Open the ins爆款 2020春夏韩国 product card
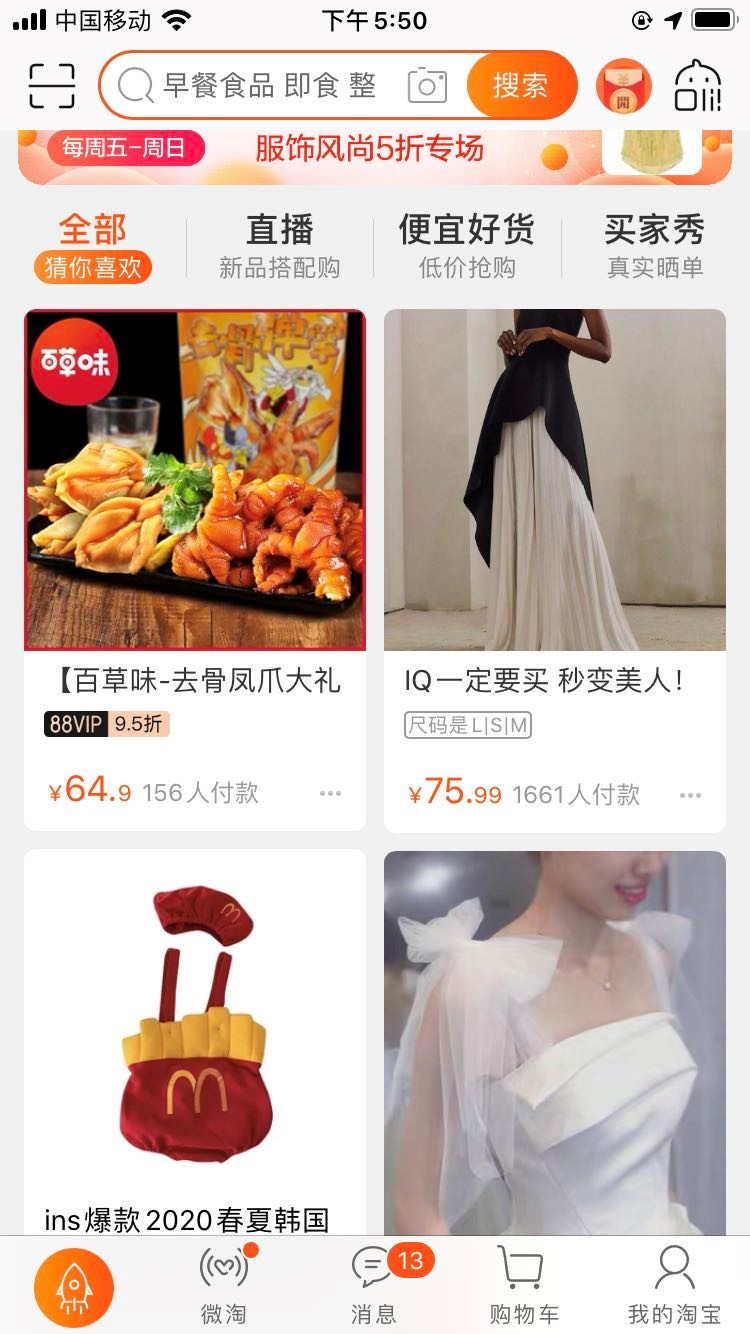 (x=195, y=1040)
